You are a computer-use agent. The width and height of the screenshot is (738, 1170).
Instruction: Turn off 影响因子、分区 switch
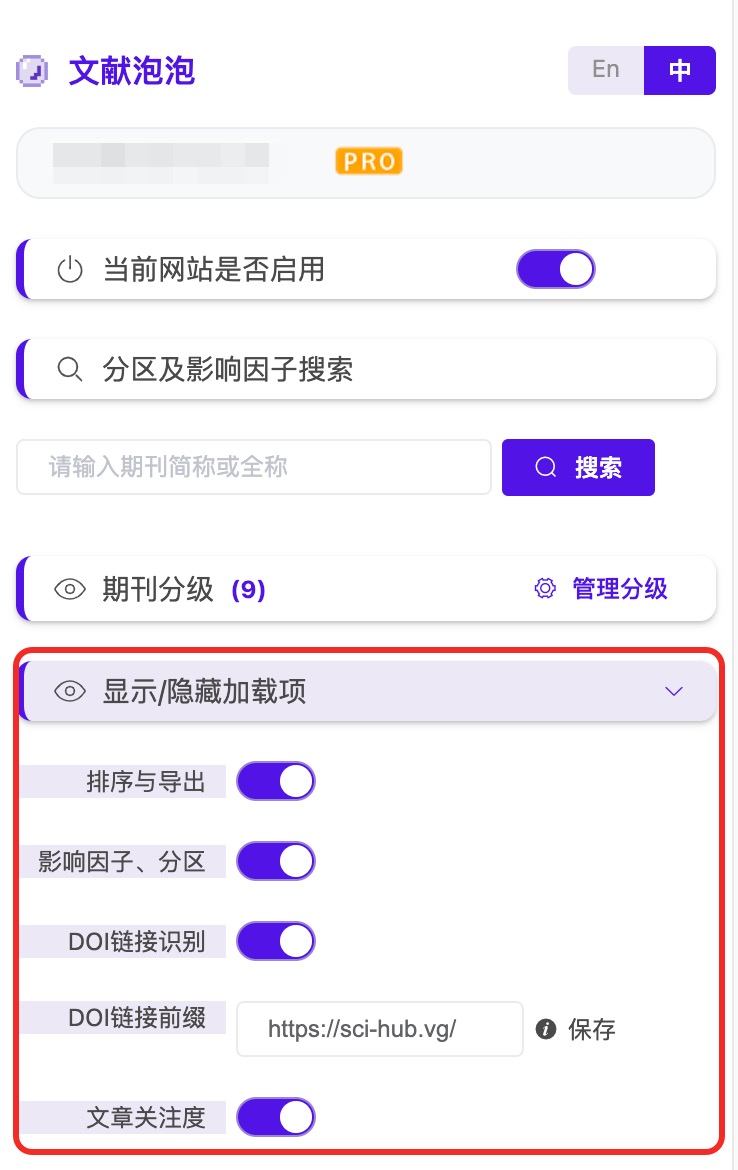point(276,861)
